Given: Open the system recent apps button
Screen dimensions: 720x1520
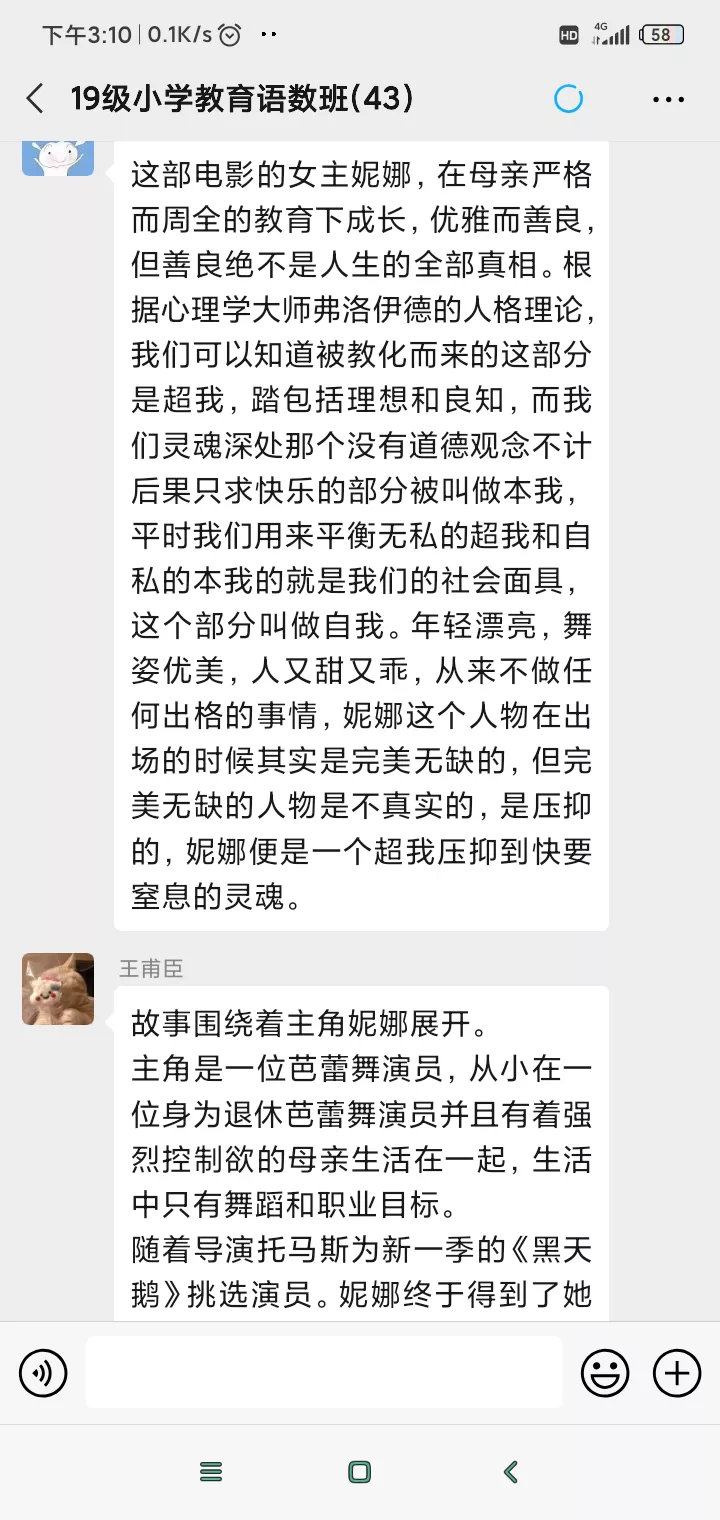Looking at the screenshot, I should click(211, 1471).
